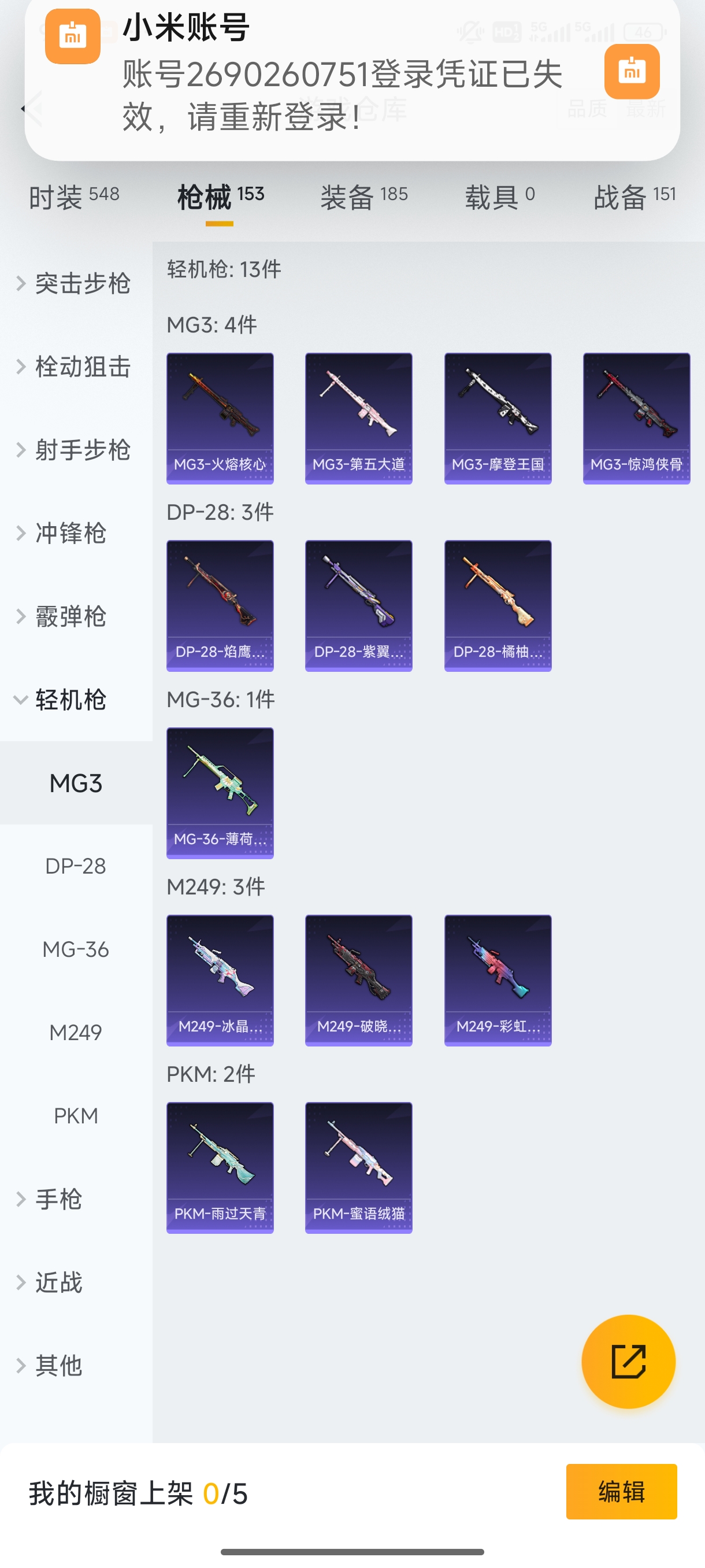Select DP-28 in the sidebar

coord(76,866)
